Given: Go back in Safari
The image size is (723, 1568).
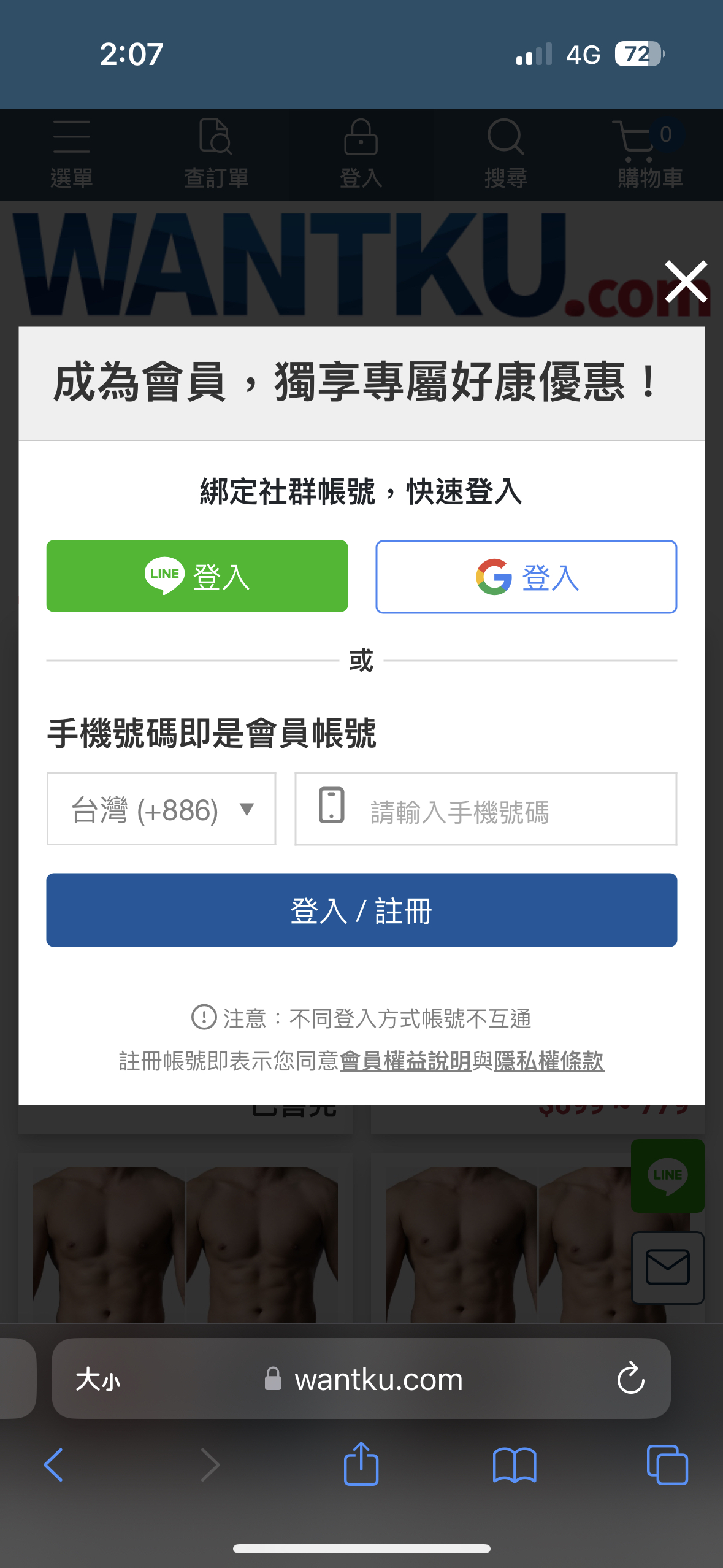Looking at the screenshot, I should [54, 1465].
